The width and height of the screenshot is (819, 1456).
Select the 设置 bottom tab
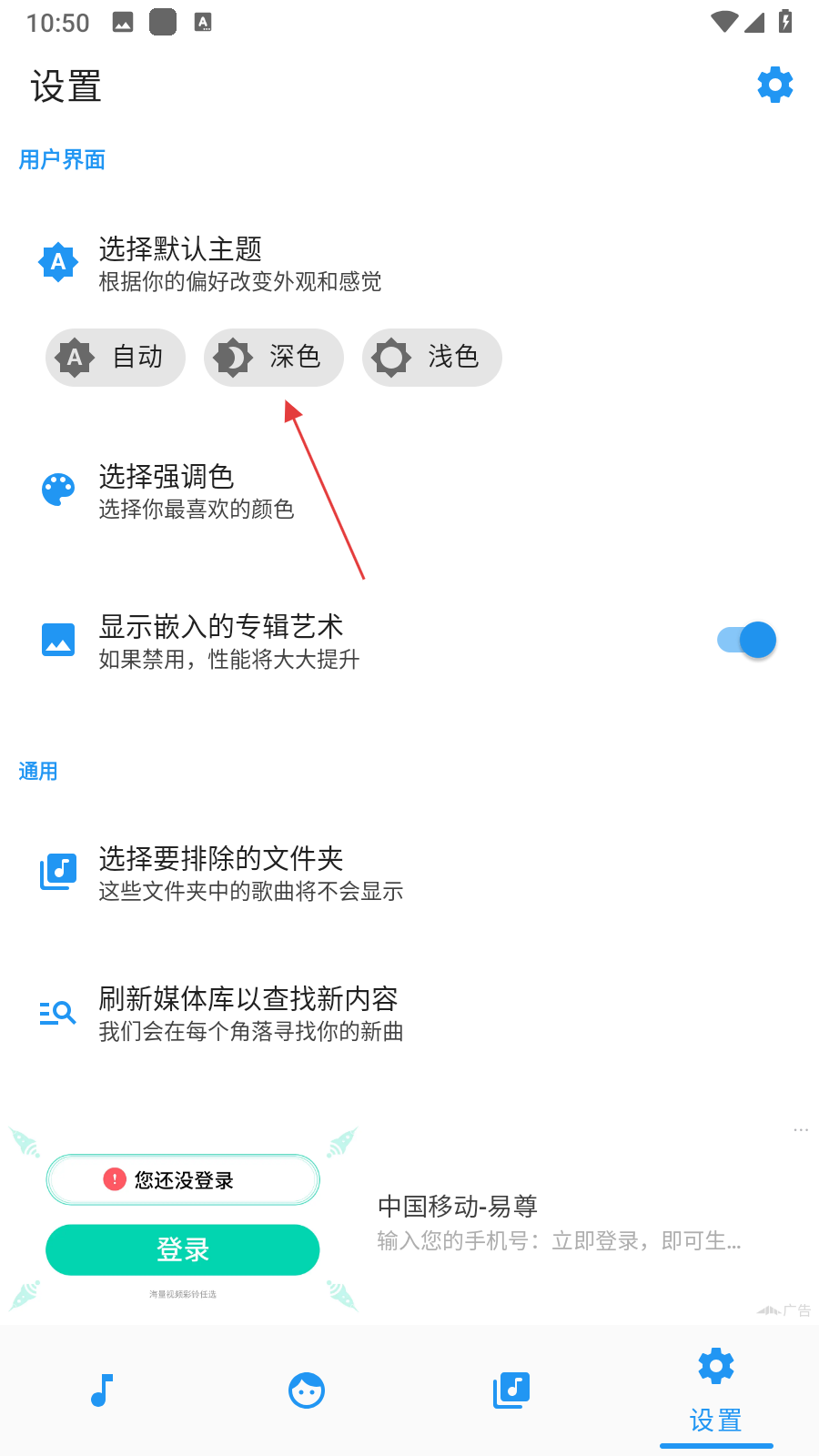coord(715,1390)
